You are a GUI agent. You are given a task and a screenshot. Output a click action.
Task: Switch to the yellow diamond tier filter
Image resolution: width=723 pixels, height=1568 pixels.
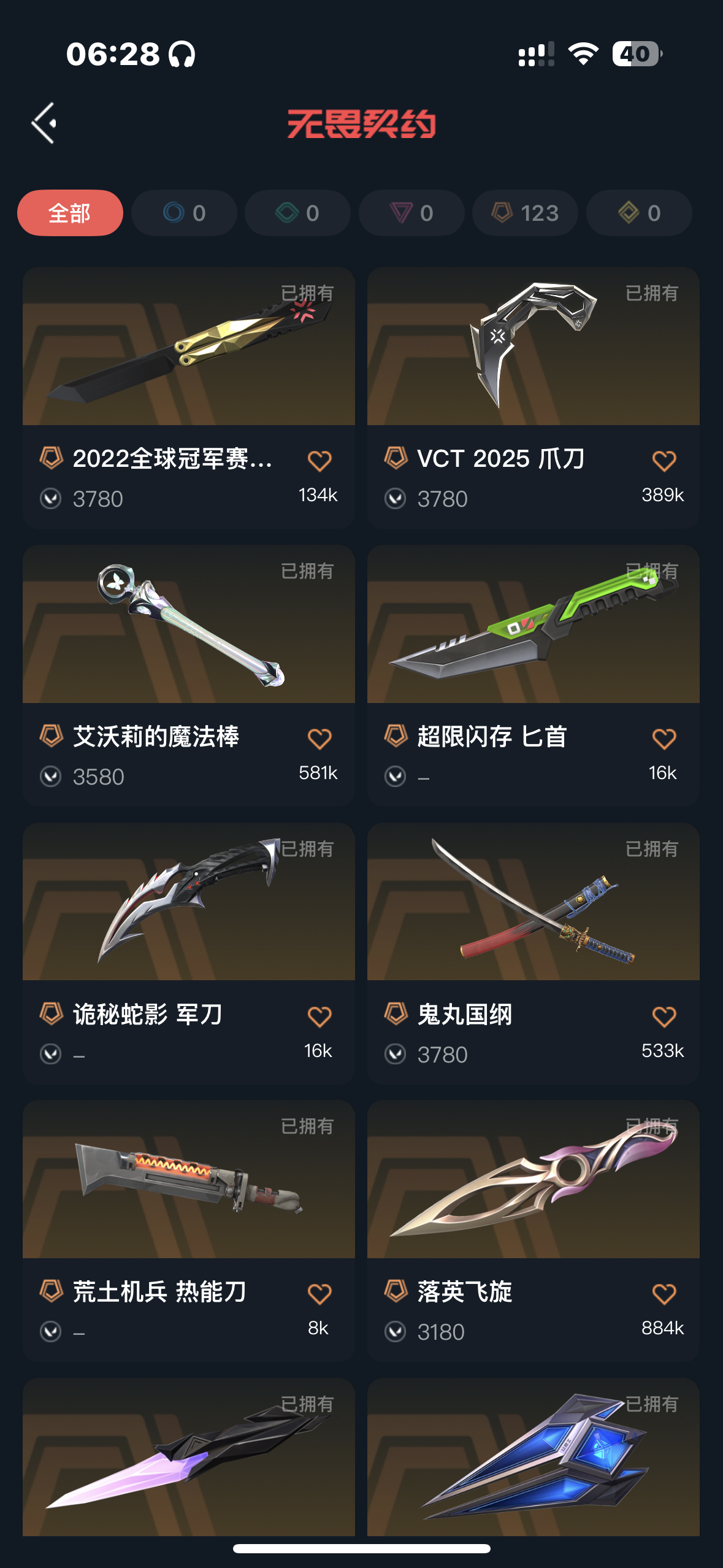(x=639, y=213)
